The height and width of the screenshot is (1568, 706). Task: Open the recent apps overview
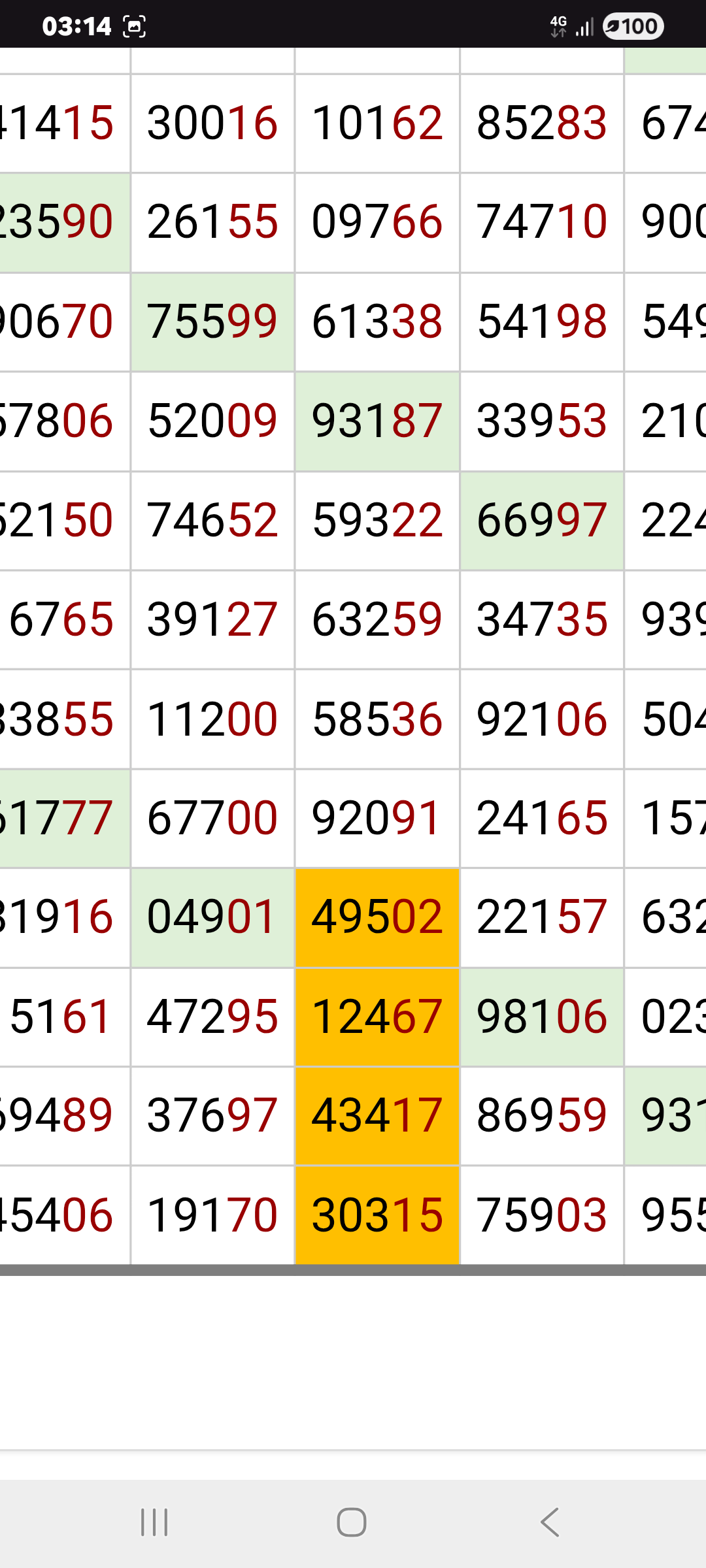pos(154,1522)
